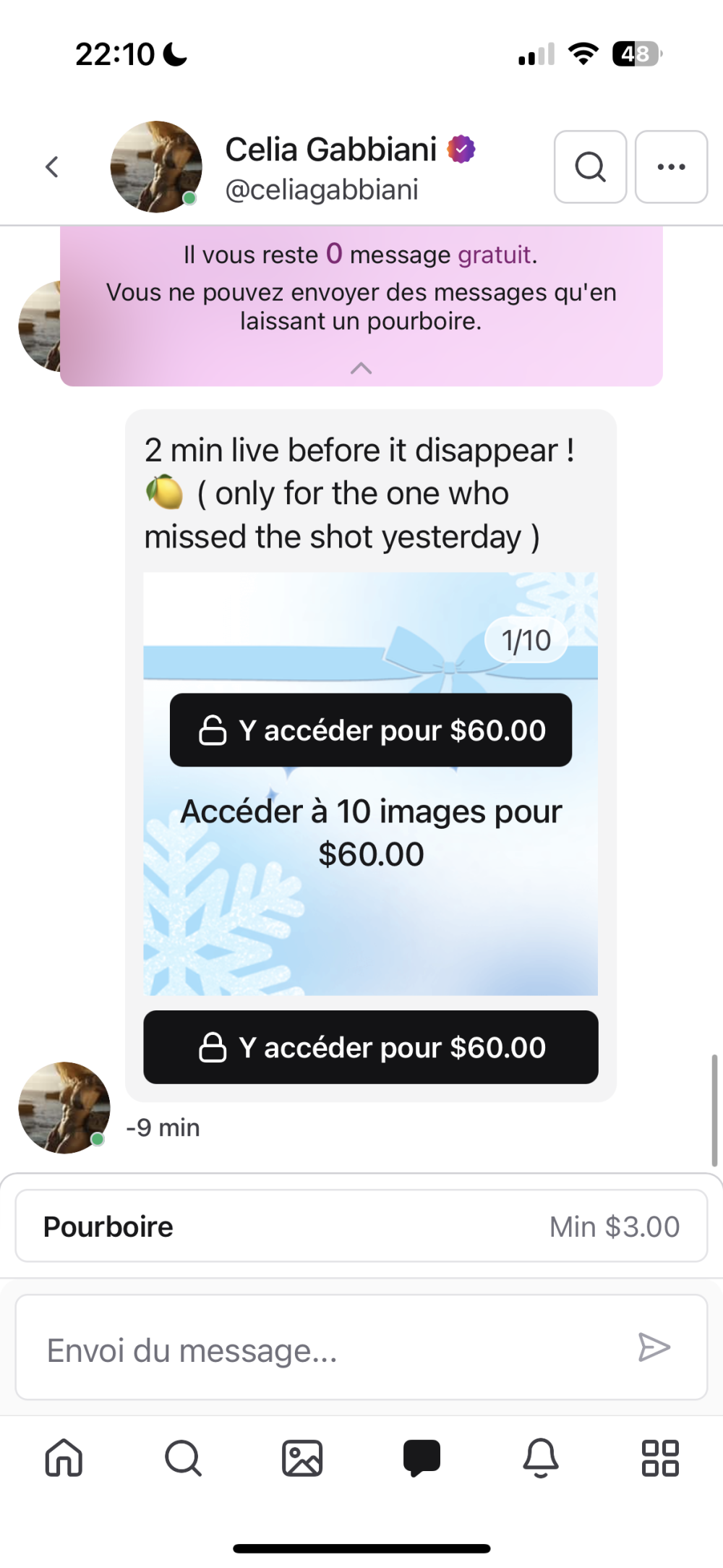Image resolution: width=723 pixels, height=1568 pixels.
Task: Open the notifications bell tab
Action: (541, 1457)
